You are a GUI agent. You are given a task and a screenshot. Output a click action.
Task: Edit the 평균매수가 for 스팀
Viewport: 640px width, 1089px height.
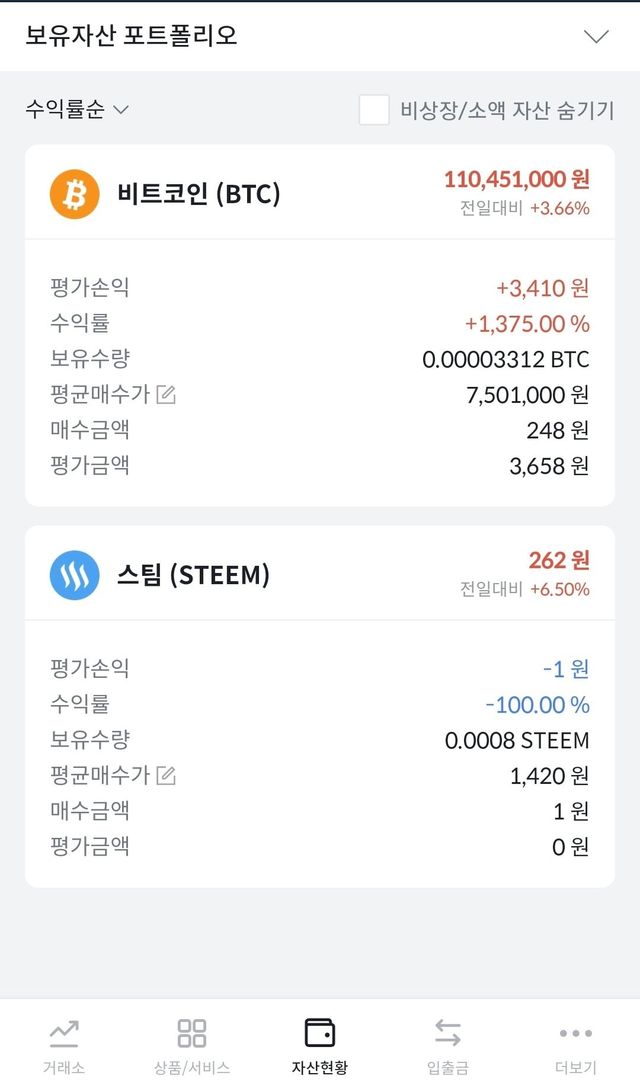[x=166, y=775]
